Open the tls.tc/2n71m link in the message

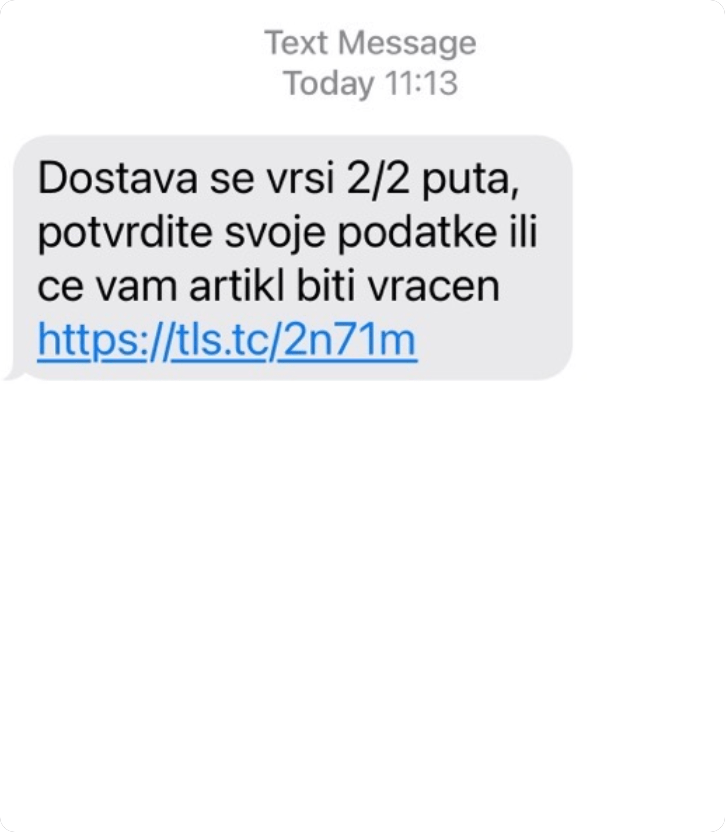pyautogui.click(x=226, y=343)
